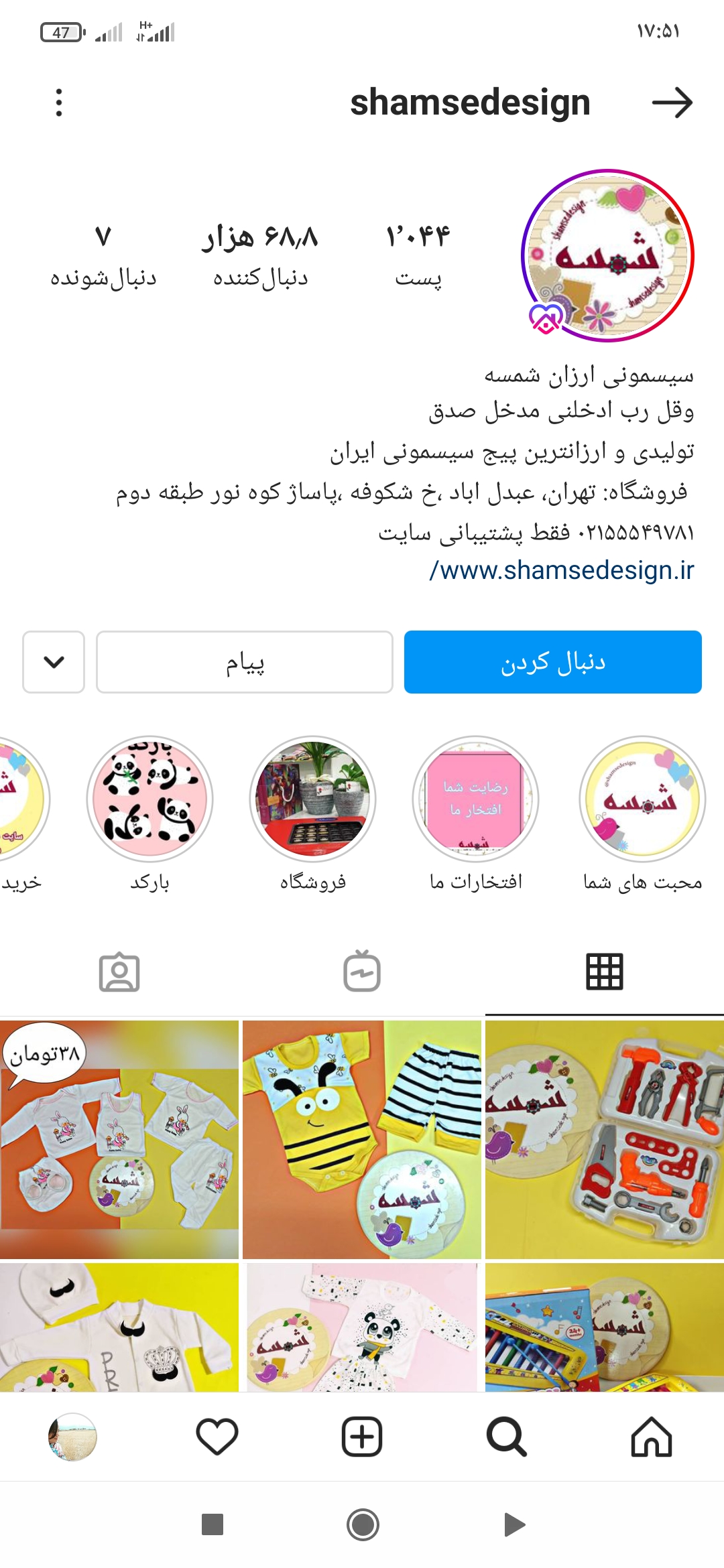
Task: Go back using the header arrow
Action: pos(672,103)
